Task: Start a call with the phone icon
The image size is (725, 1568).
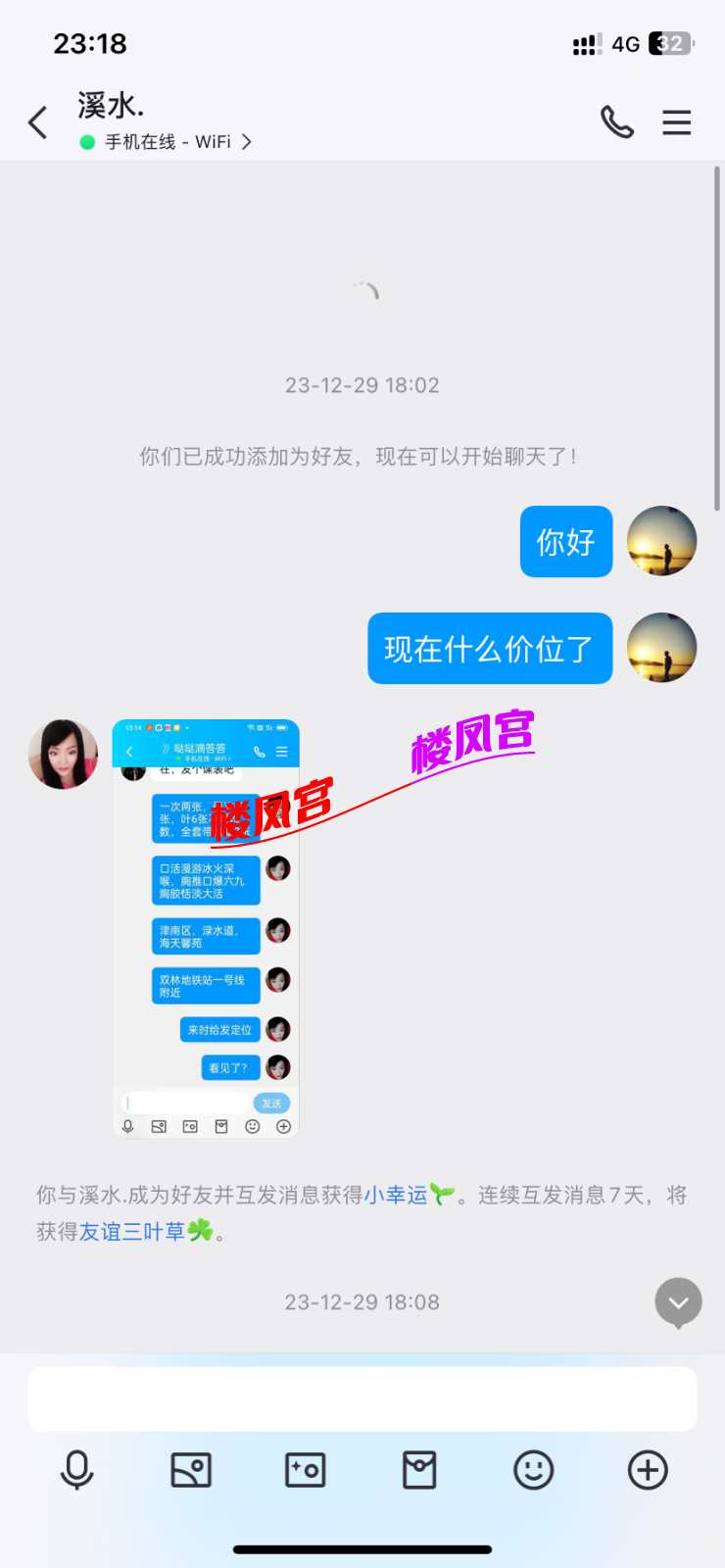Action: (x=617, y=122)
